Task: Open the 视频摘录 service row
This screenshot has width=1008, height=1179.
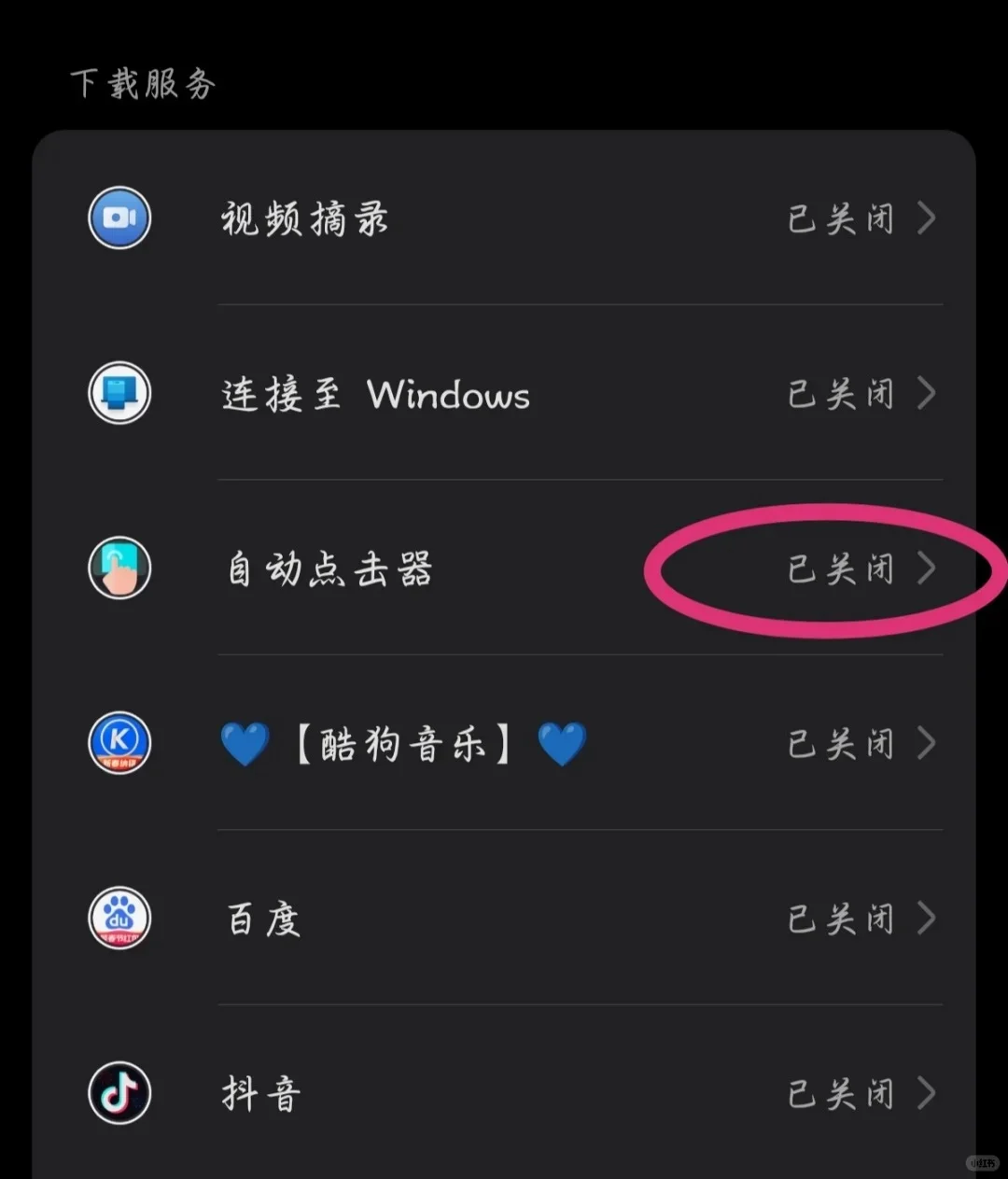Action: [x=504, y=218]
